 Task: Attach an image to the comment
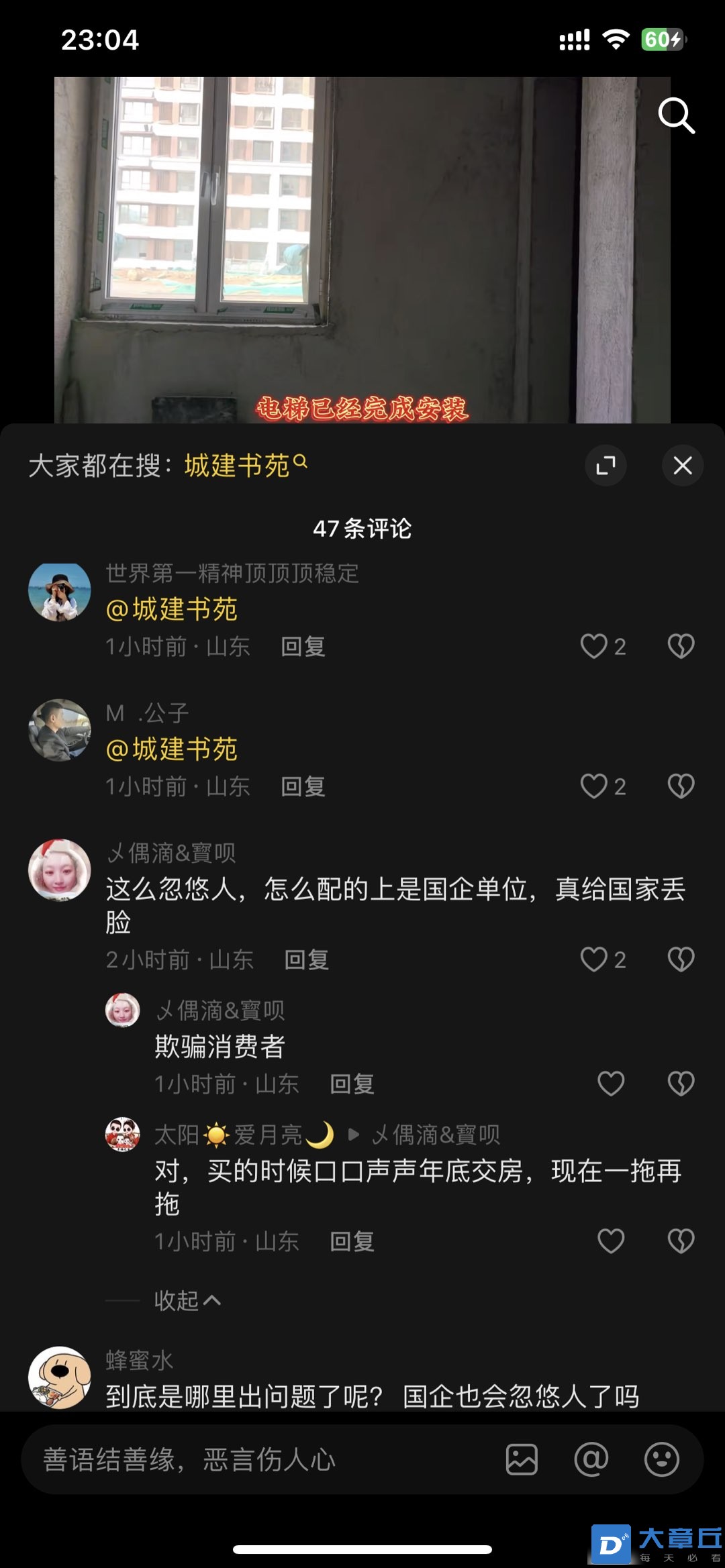(522, 1459)
